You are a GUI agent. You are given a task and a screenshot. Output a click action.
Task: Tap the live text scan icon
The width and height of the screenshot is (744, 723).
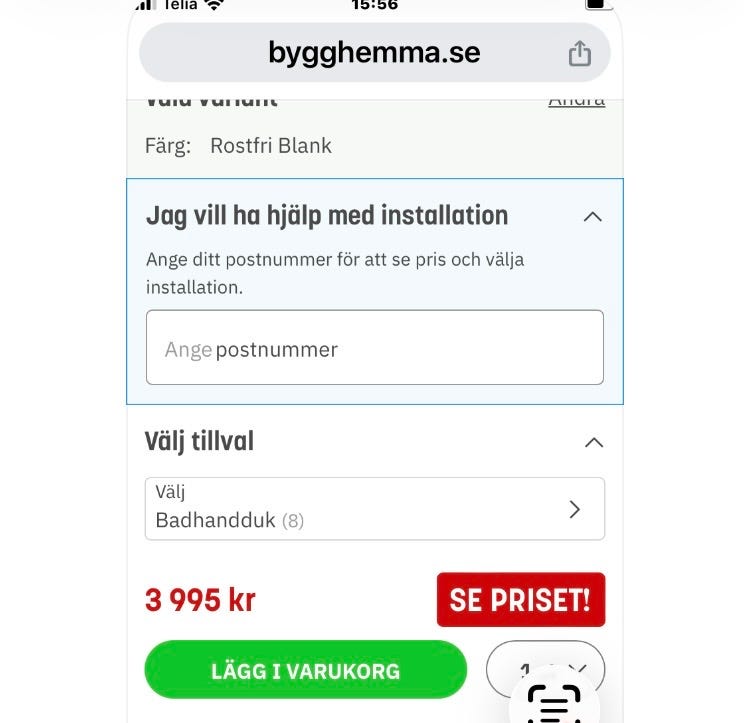point(554,702)
